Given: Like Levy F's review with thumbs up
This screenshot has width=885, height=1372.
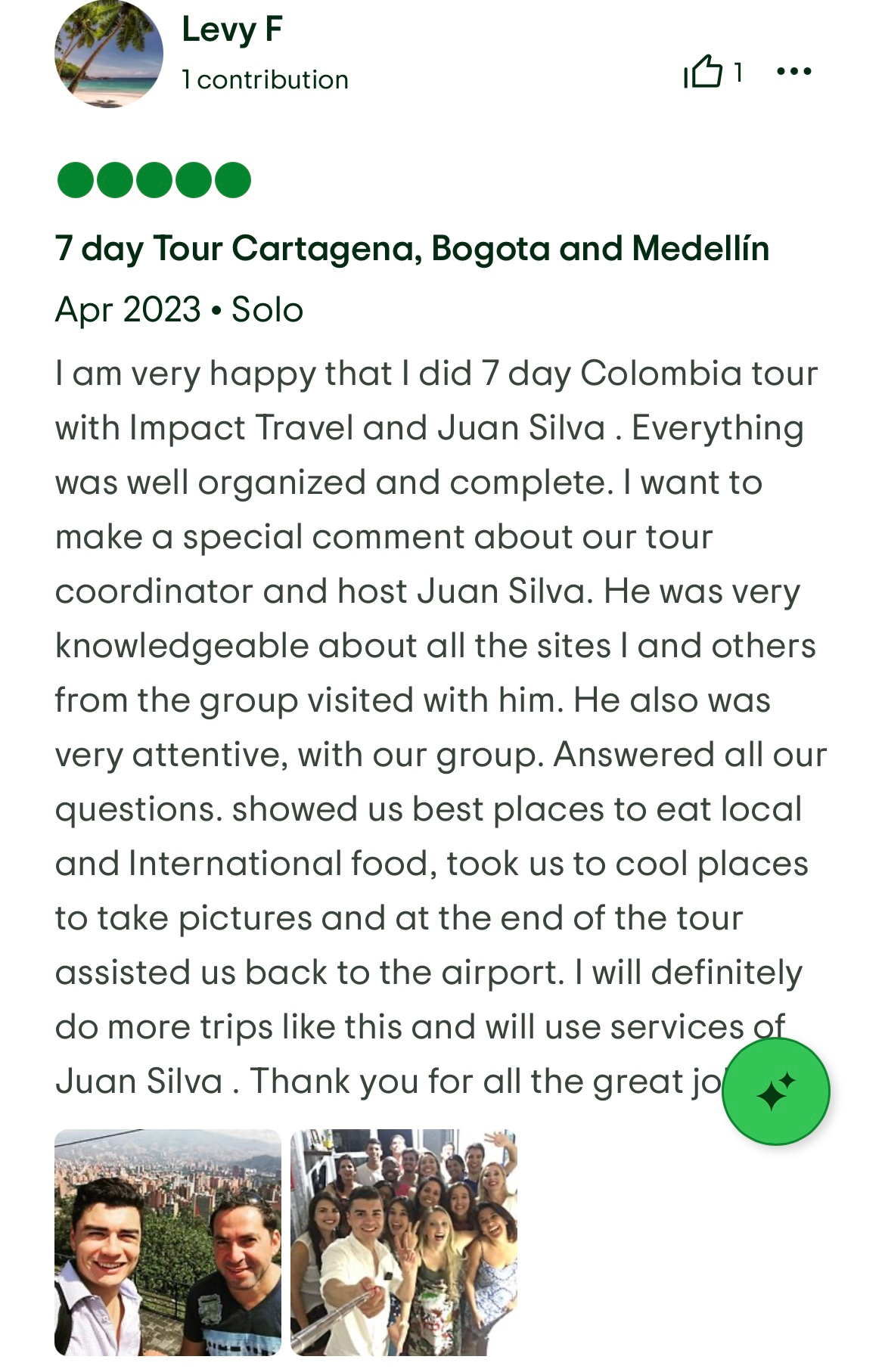Looking at the screenshot, I should coord(703,72).
